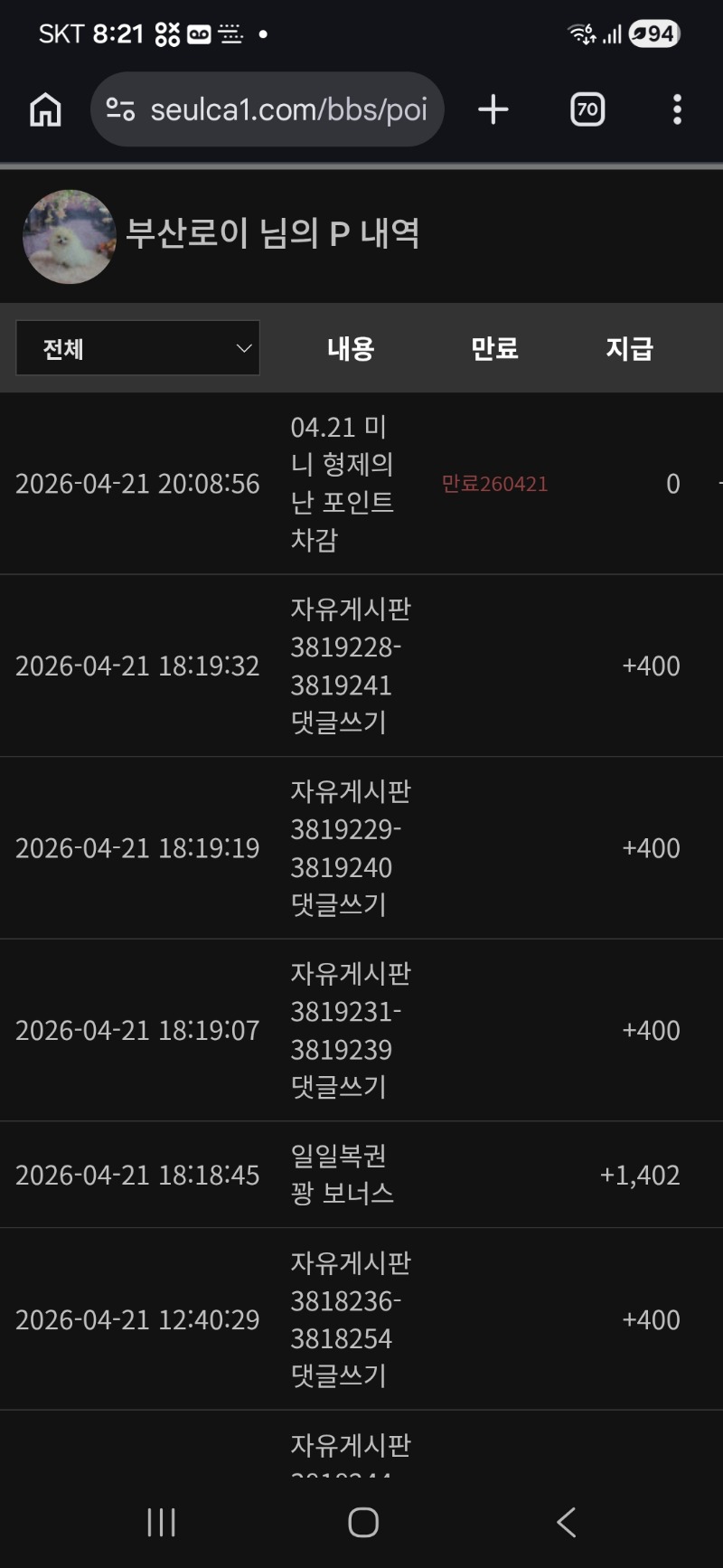
Task: Open a new browser tab
Action: tap(493, 110)
